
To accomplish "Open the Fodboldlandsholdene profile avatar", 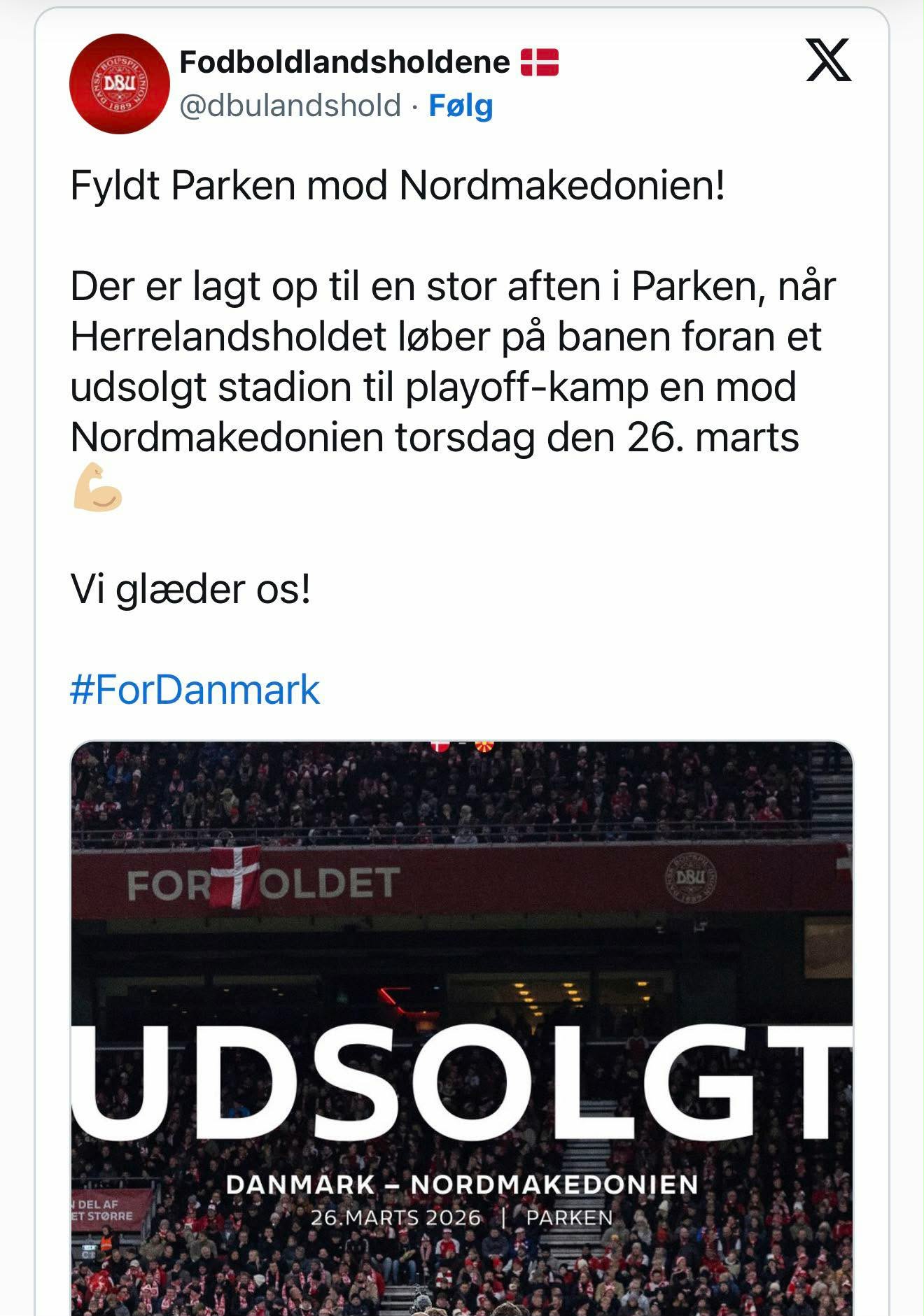I will click(x=119, y=83).
